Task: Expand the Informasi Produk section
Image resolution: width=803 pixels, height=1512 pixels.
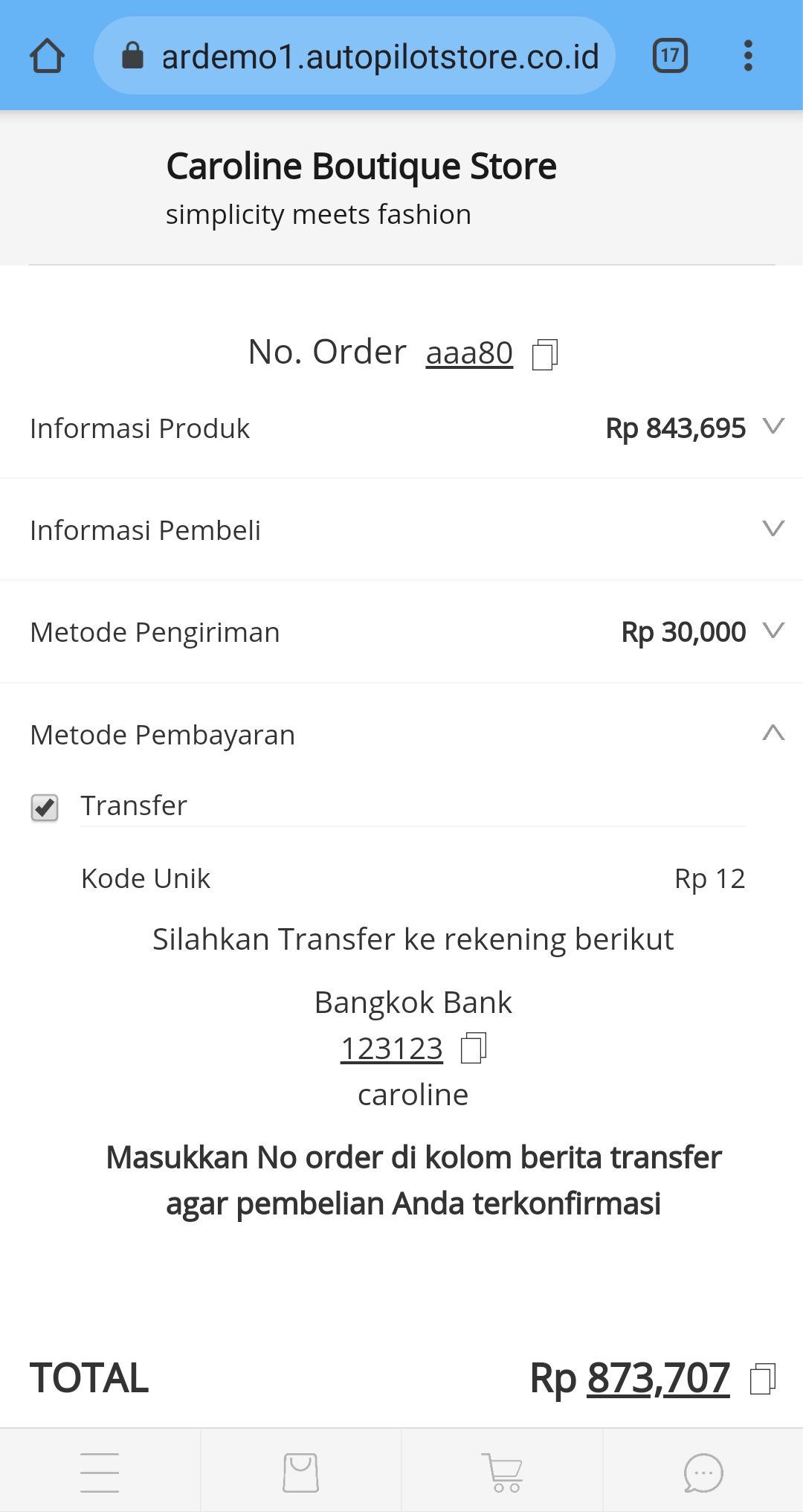Action: 773,427
